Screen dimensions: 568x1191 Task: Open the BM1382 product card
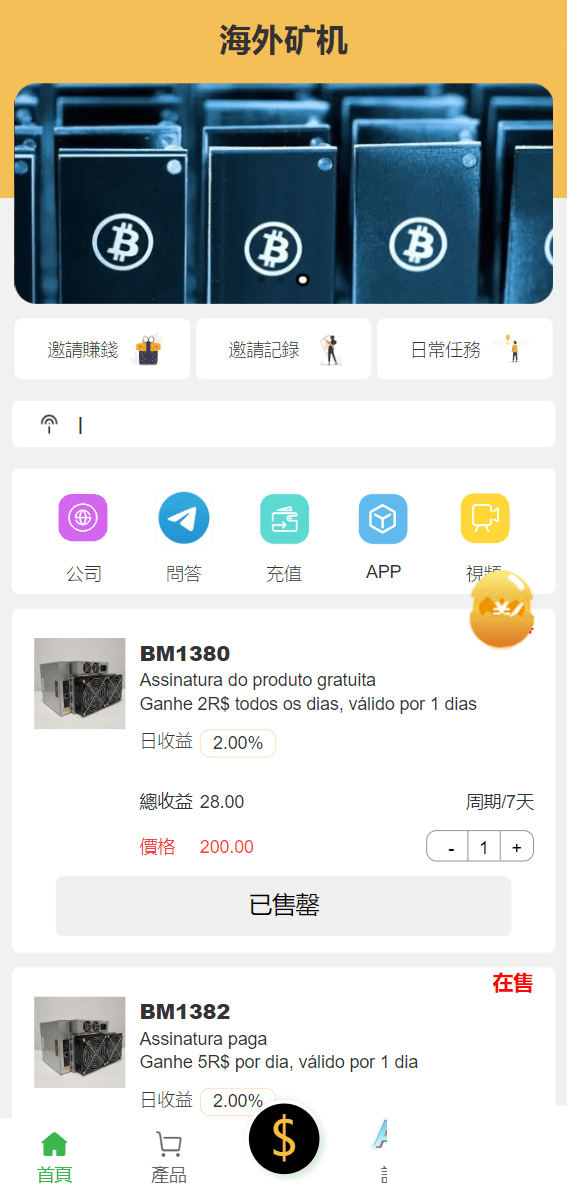[x=283, y=1042]
